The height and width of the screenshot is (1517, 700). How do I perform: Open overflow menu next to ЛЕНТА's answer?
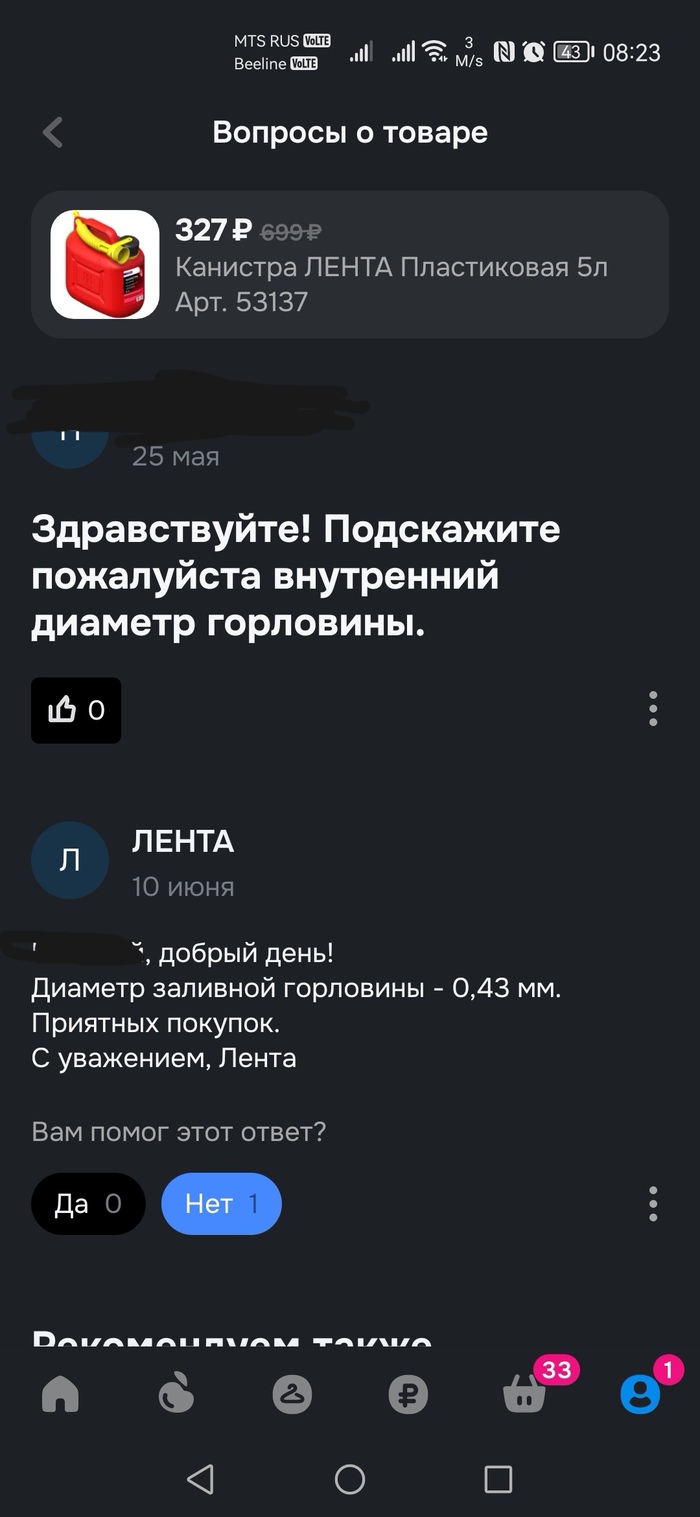pyautogui.click(x=653, y=1204)
